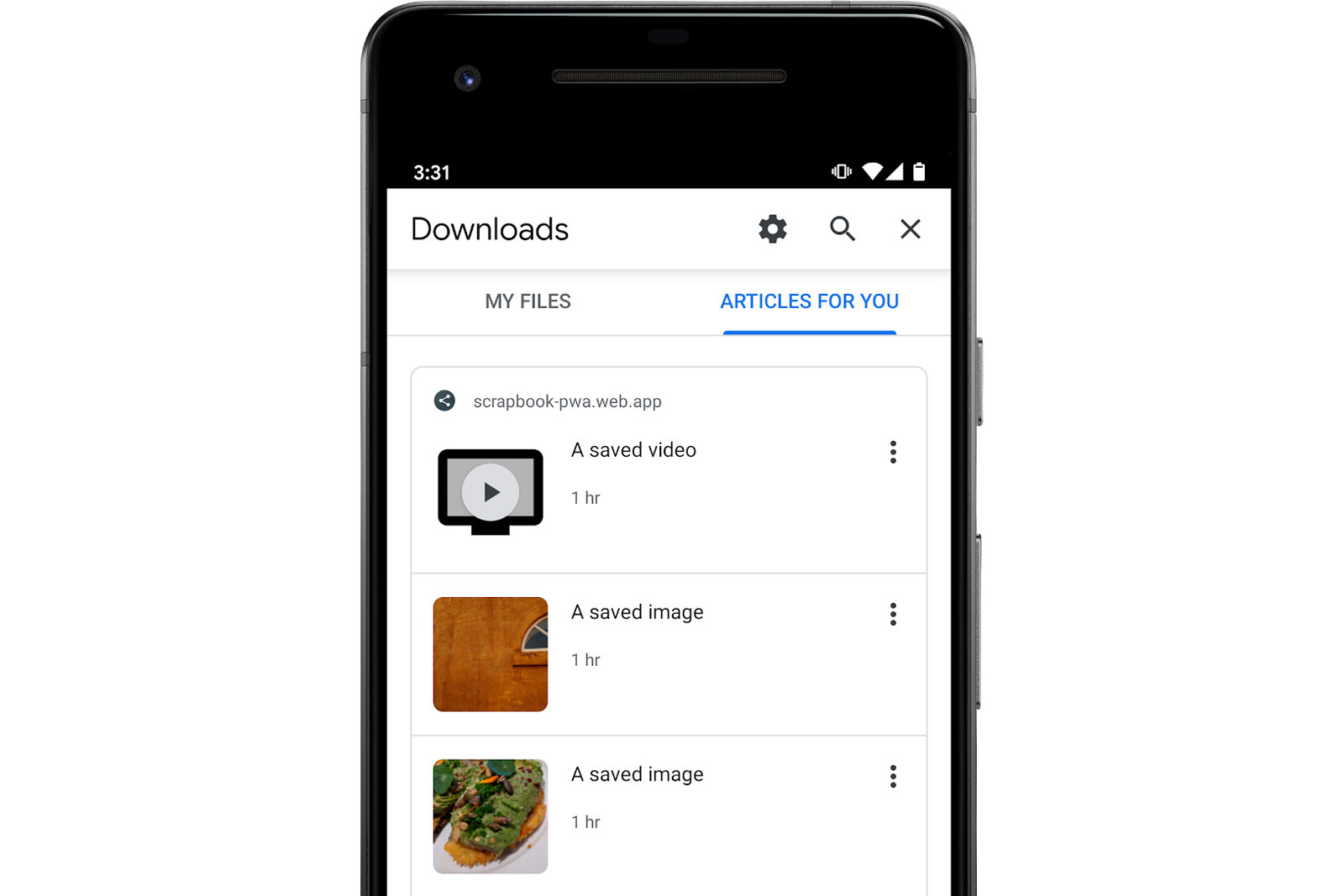Screen dimensions: 1344x896
Task: Open overflow menu for food dish image
Action: point(893,776)
